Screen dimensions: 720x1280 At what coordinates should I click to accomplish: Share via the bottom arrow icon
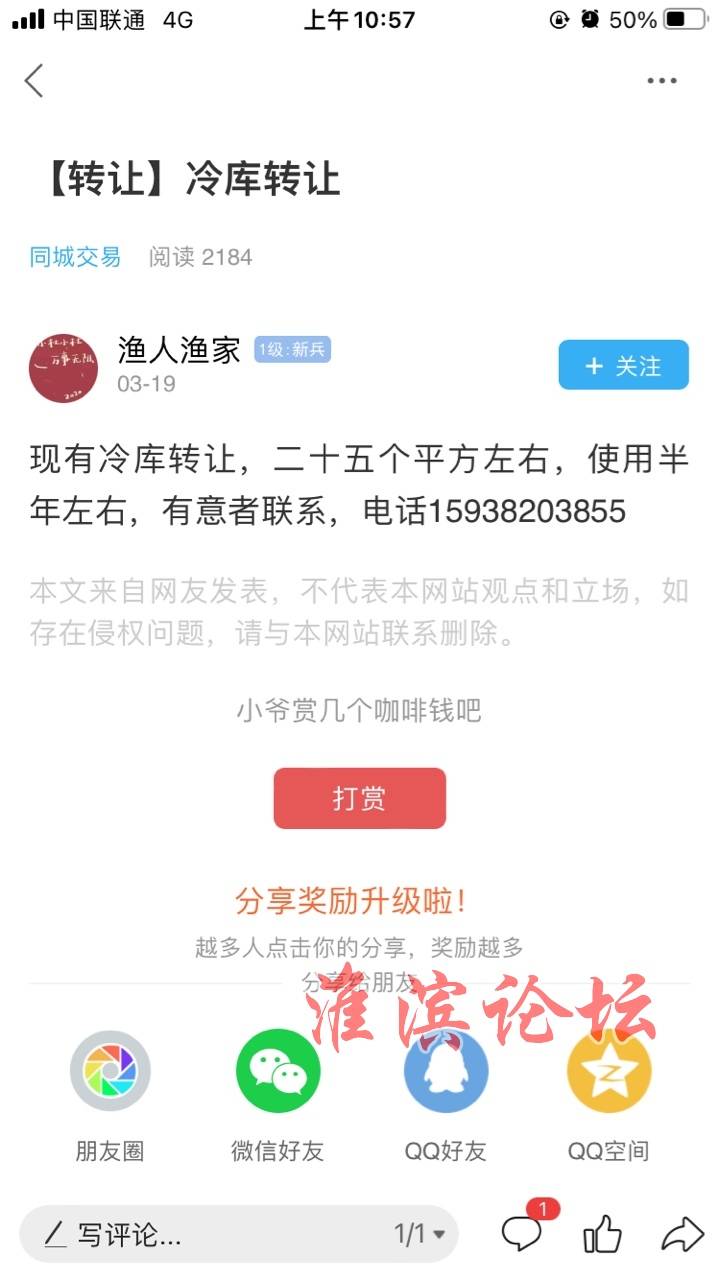(682, 1234)
